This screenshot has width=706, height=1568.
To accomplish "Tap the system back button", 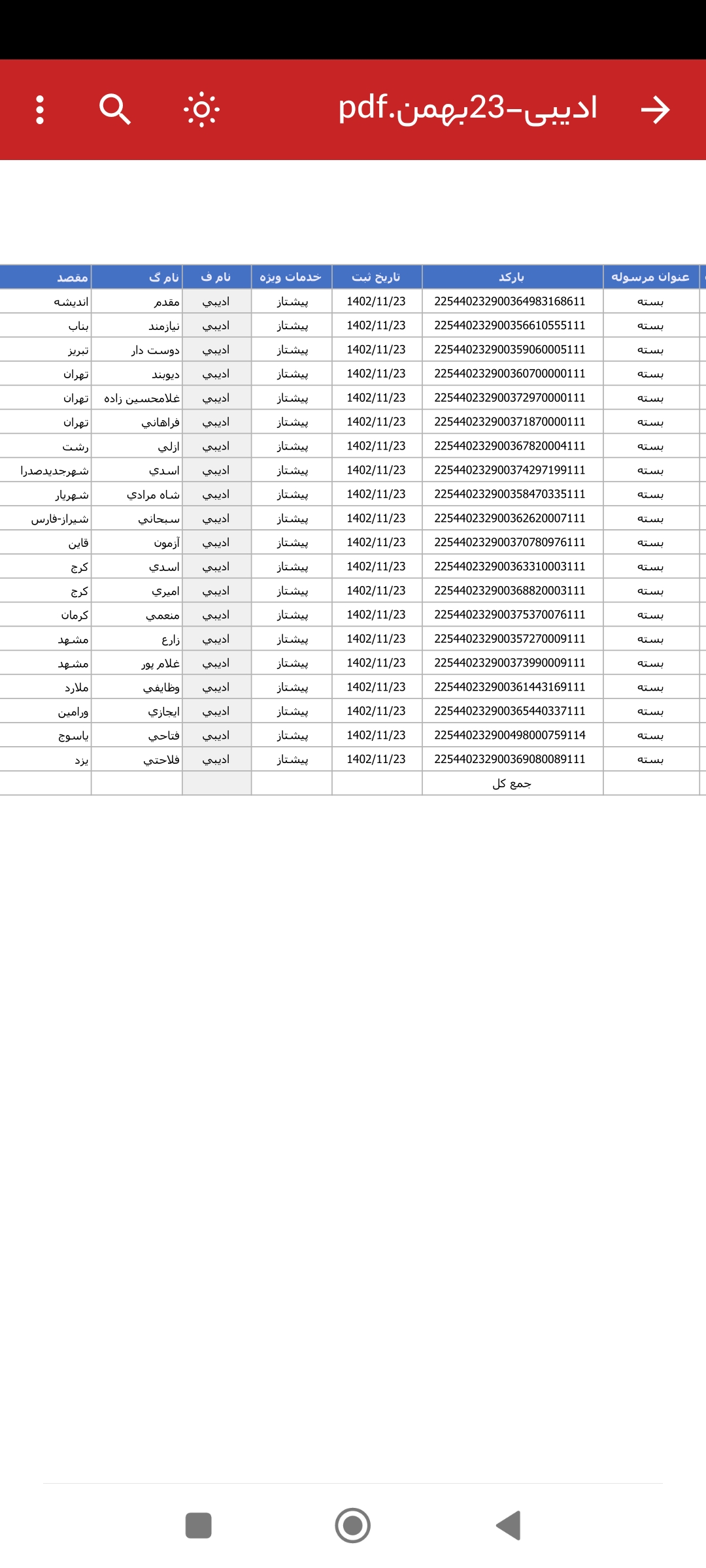I will [x=509, y=1526].
